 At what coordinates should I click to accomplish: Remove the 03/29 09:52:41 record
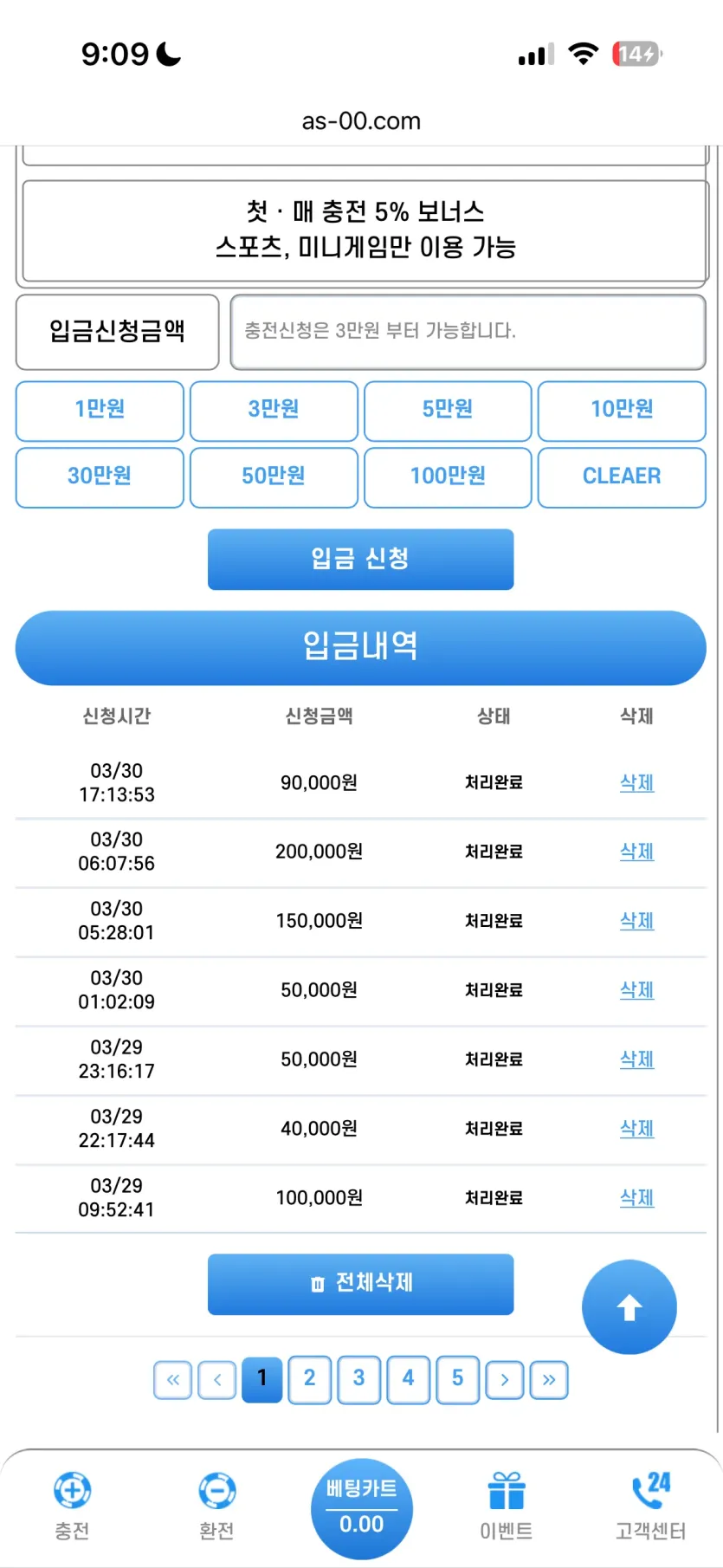pos(636,1198)
